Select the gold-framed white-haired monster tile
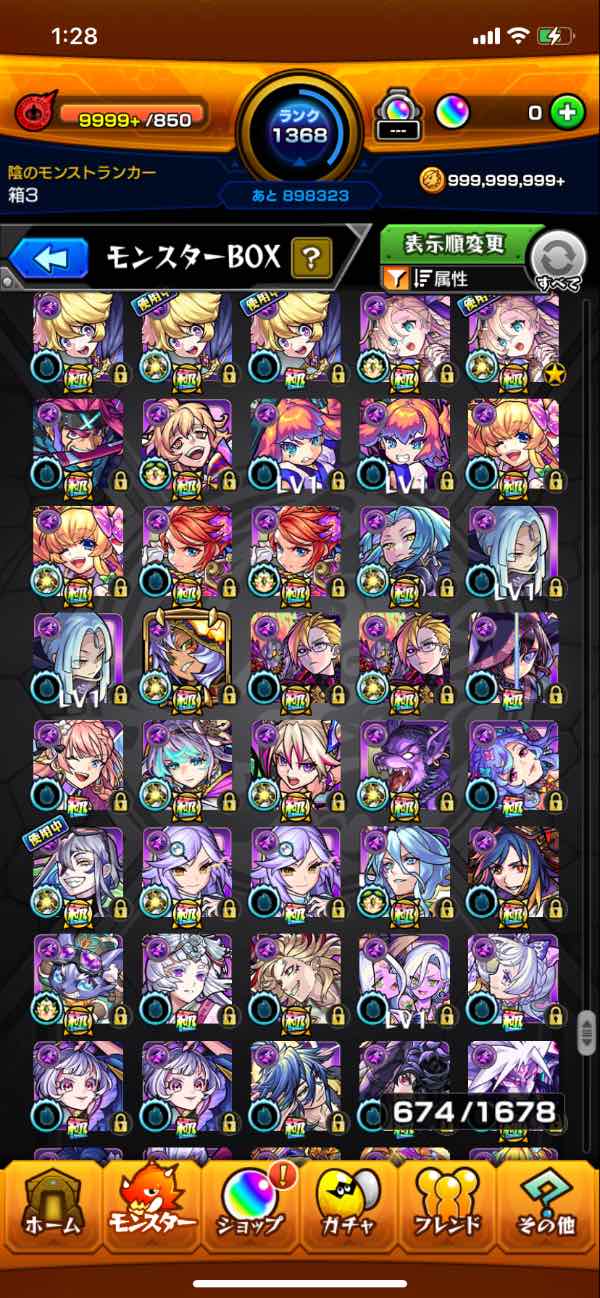Screen dimensions: 600x1298 click(187, 658)
